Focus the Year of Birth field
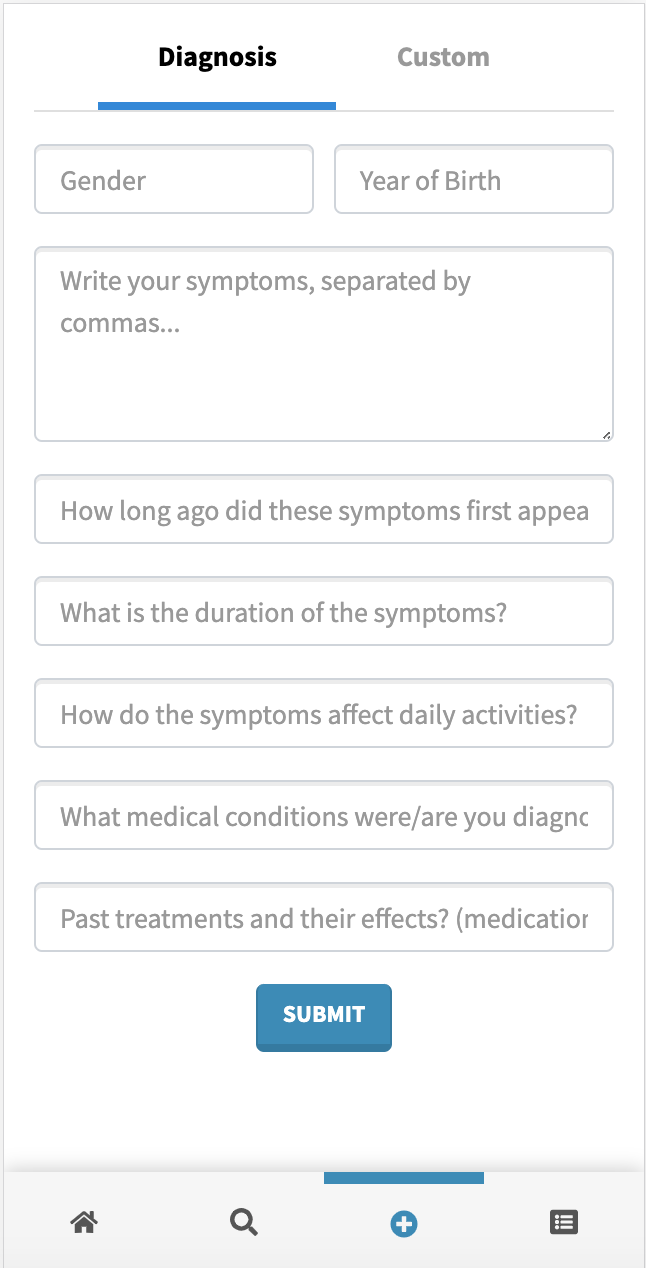 tap(473, 180)
